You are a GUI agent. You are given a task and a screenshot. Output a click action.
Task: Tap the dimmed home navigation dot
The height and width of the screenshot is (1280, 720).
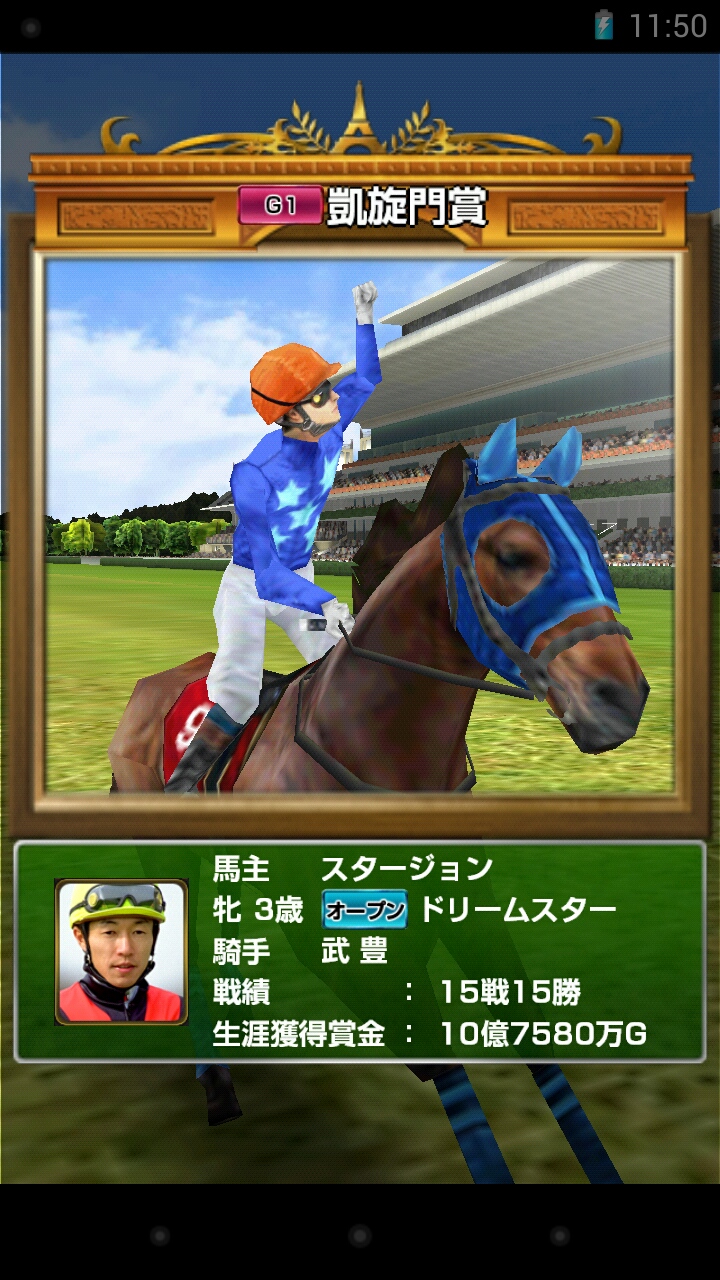[360, 1236]
